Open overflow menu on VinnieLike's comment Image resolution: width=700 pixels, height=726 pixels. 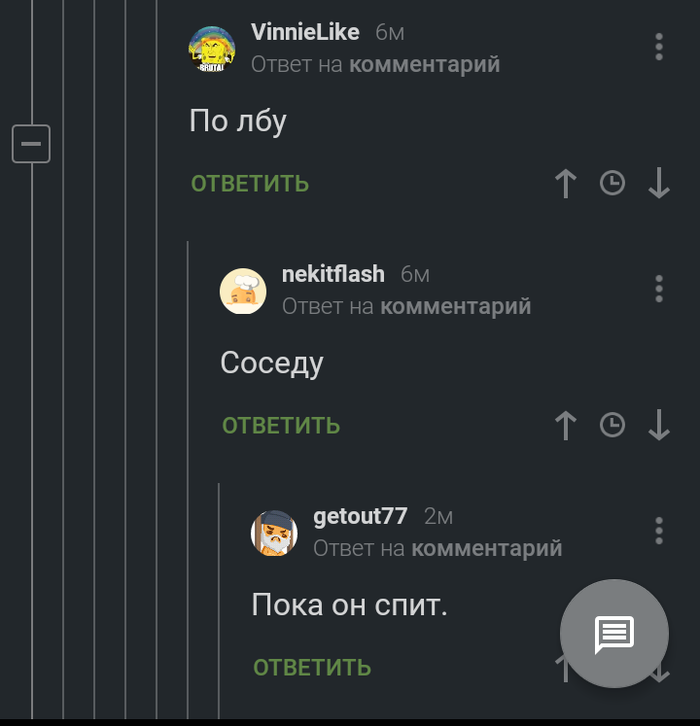tap(658, 47)
